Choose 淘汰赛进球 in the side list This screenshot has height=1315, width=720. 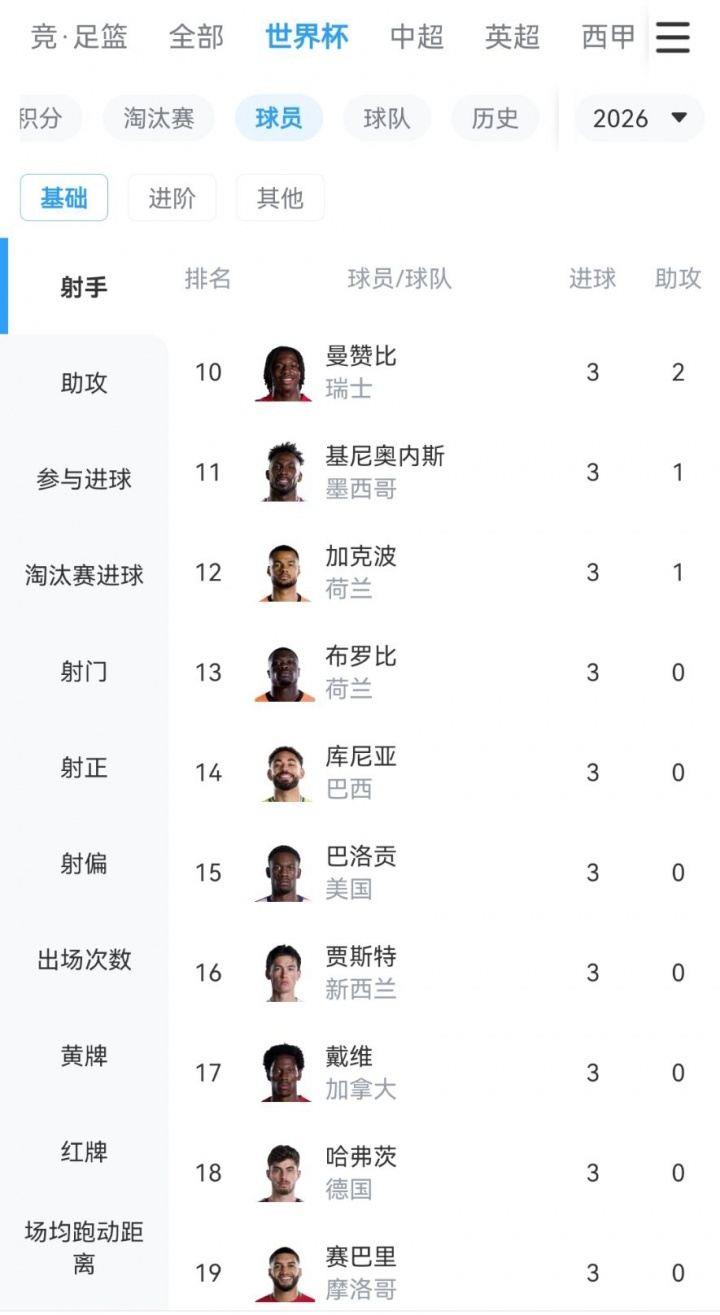pyautogui.click(x=84, y=575)
